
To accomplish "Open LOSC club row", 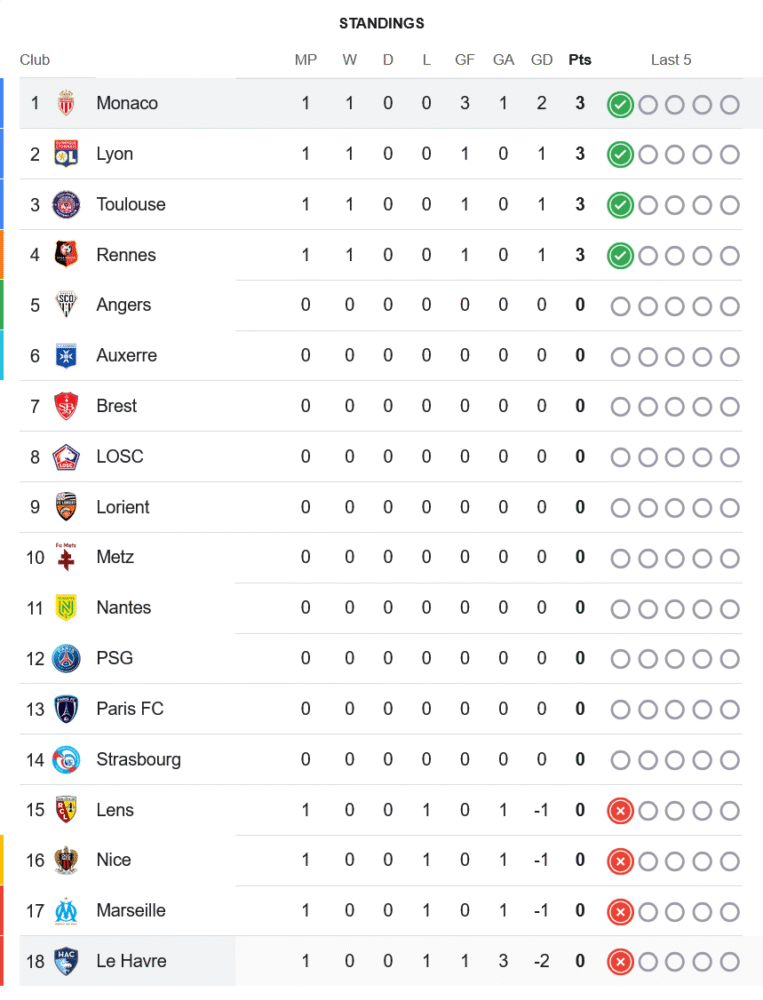I will [120, 456].
